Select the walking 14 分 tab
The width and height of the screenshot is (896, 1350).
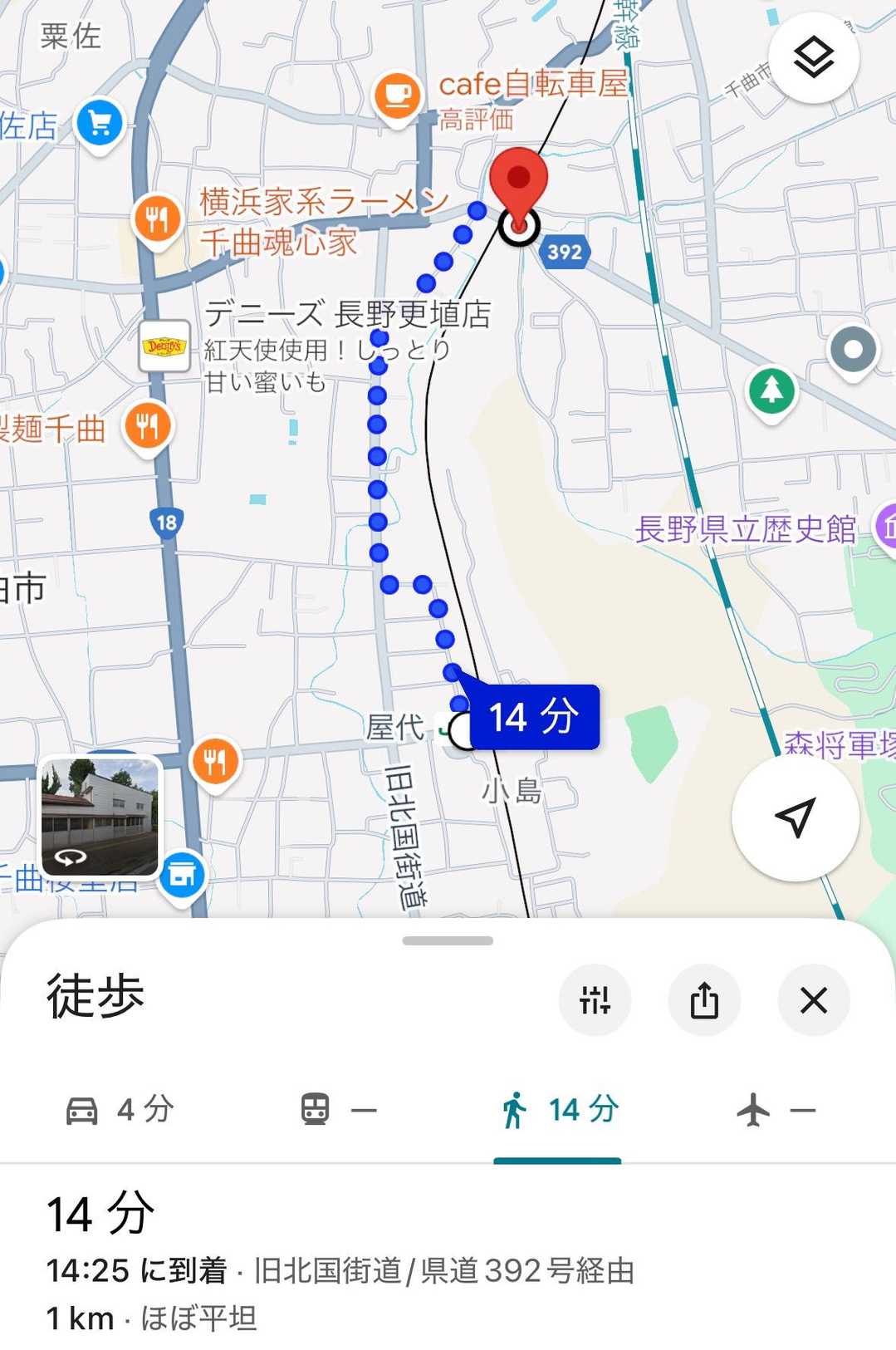[x=558, y=1110]
